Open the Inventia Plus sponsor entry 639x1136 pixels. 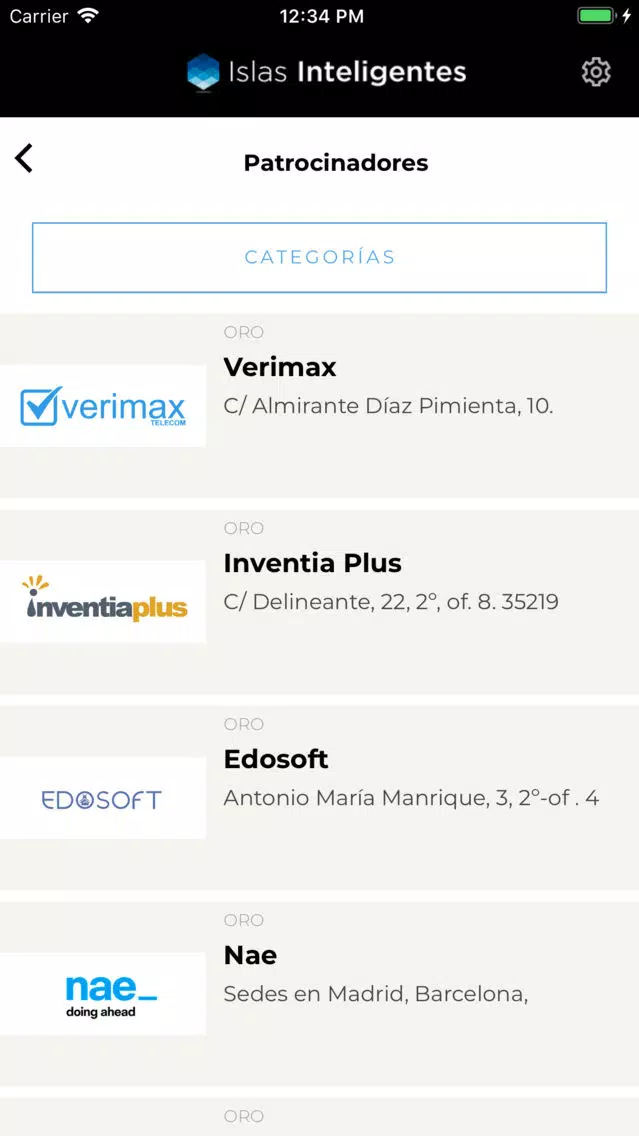pos(320,601)
